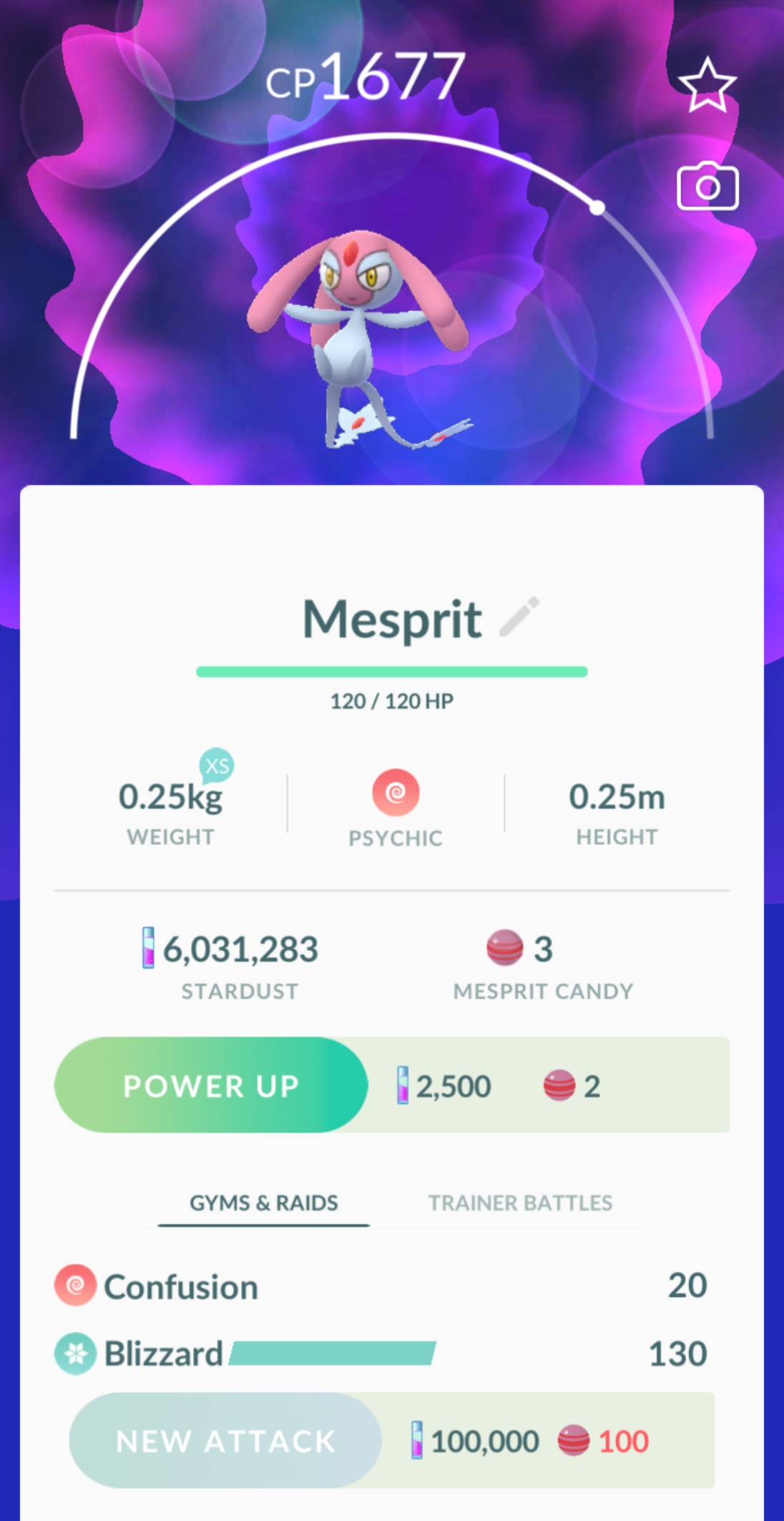784x1521 pixels.
Task: Mark Mesprit as favorite with the star
Action: (707, 86)
